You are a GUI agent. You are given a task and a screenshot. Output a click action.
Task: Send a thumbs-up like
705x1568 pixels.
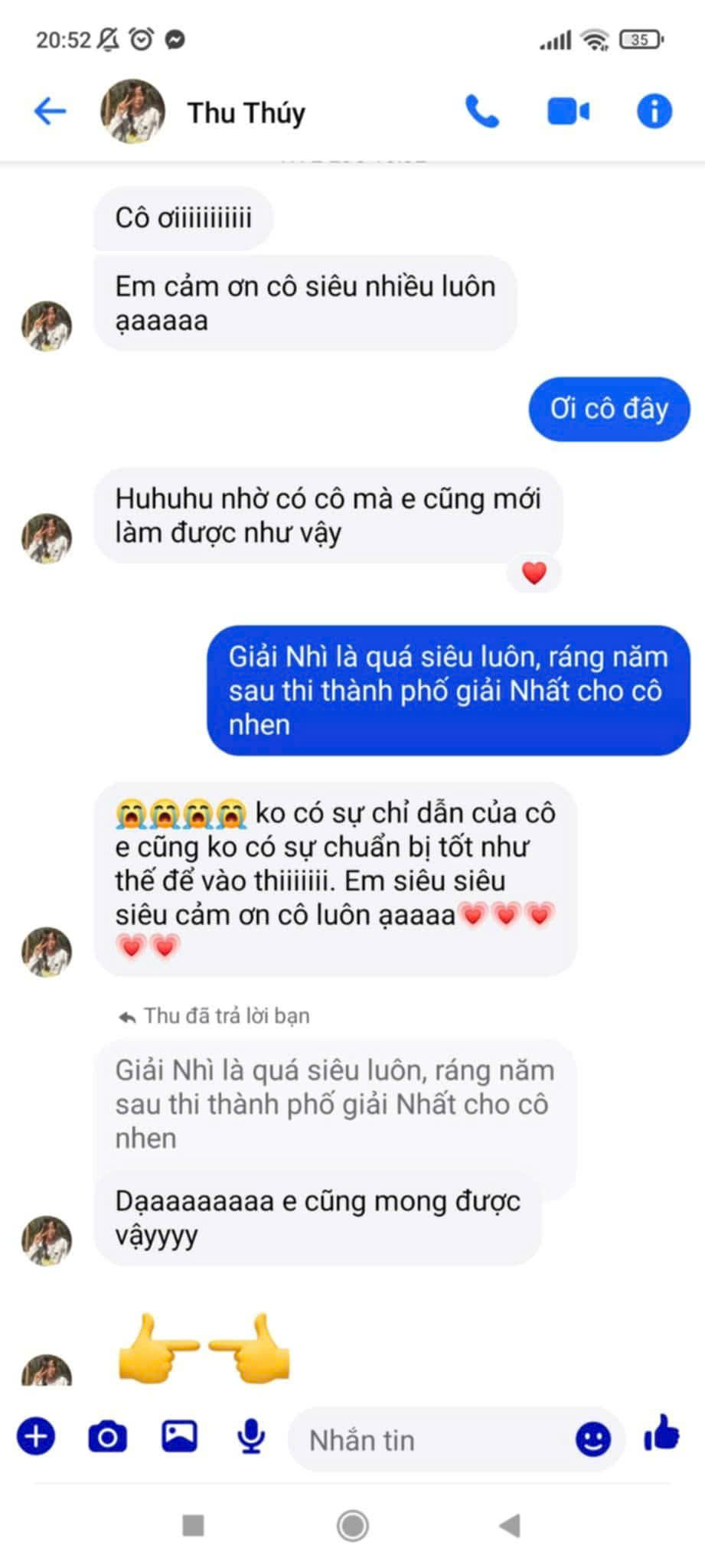pos(661,1434)
